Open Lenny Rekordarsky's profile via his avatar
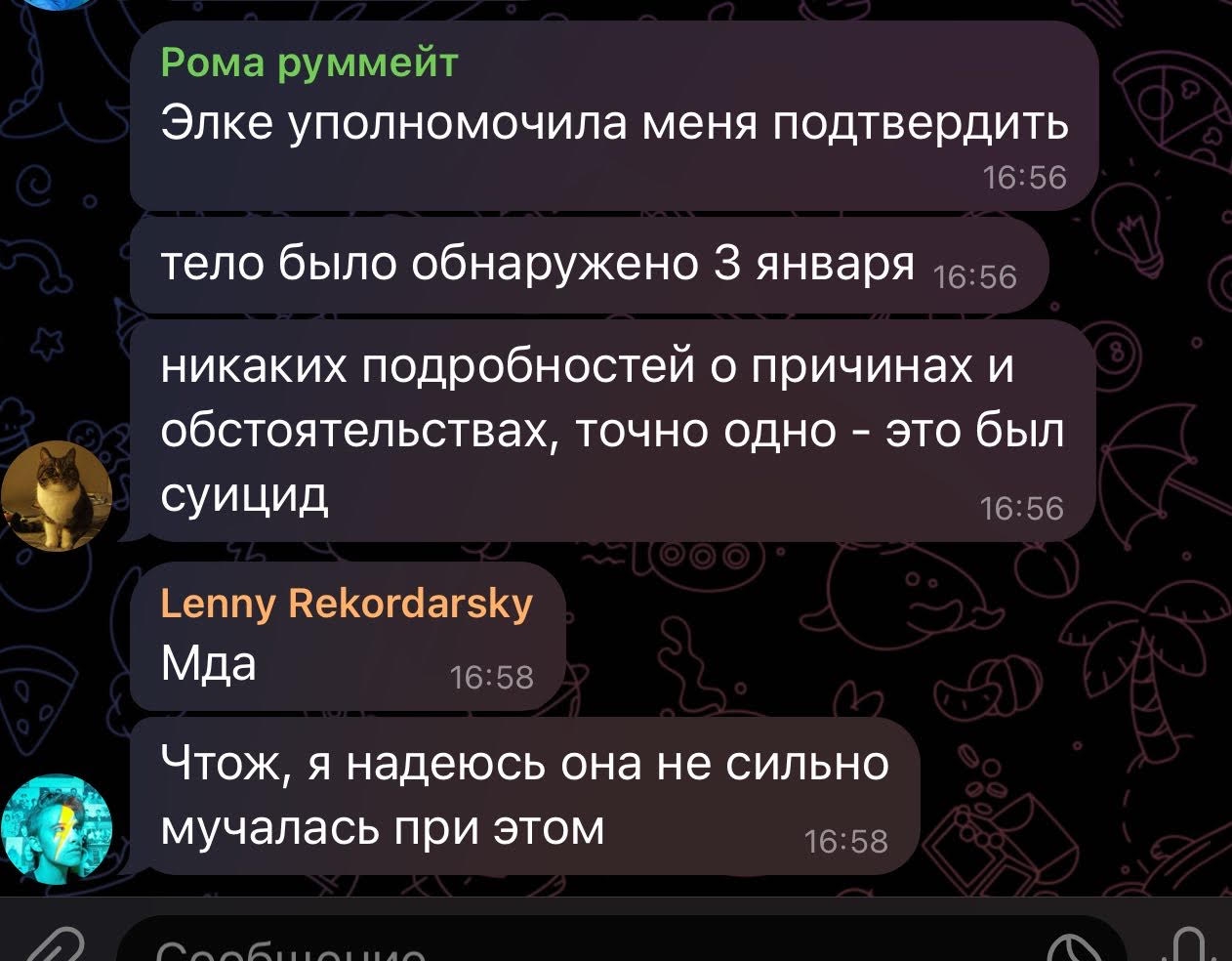 point(58,827)
